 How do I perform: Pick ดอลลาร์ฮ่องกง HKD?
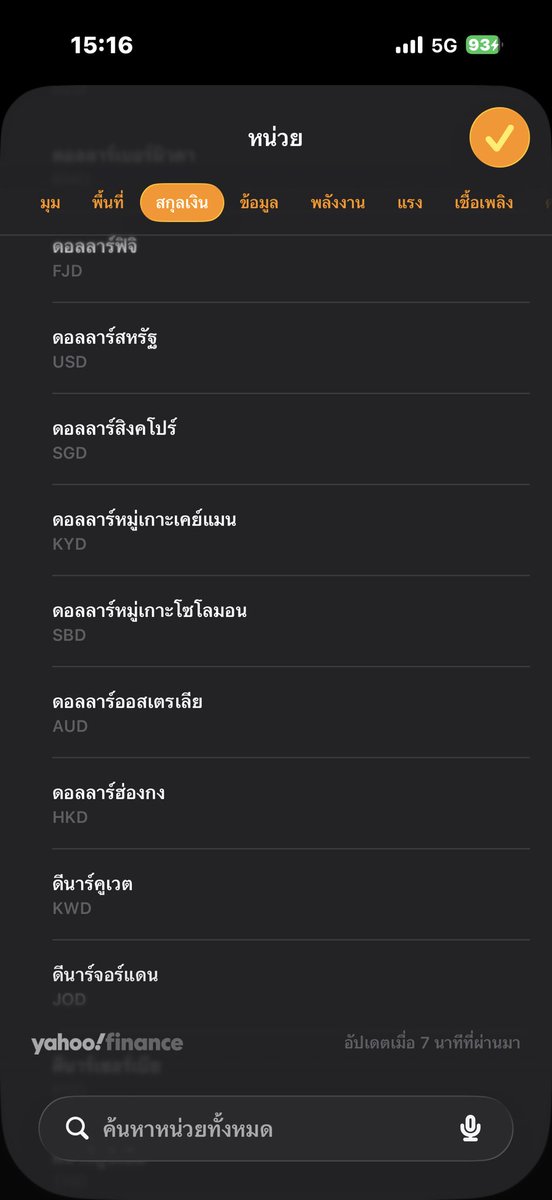pos(287,803)
